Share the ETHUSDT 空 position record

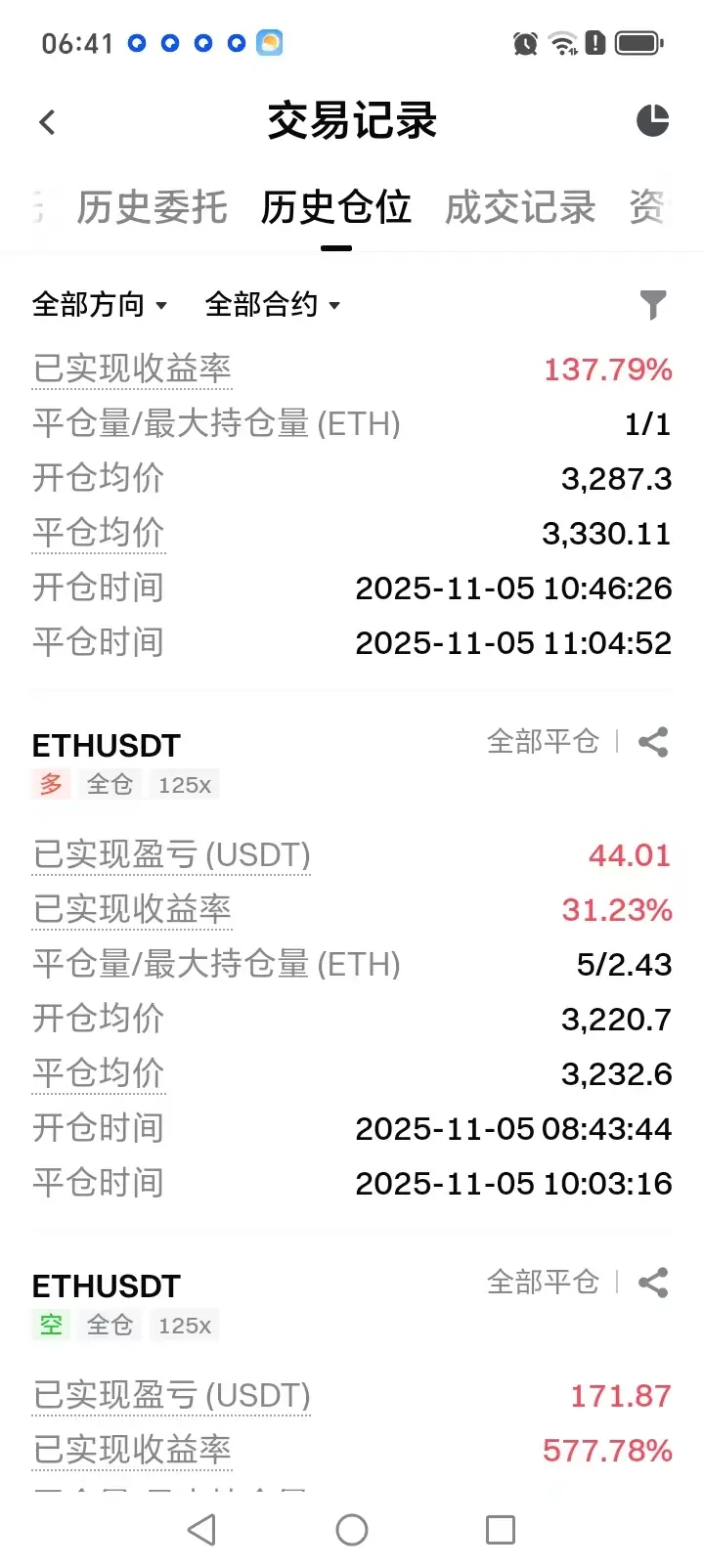[652, 1283]
